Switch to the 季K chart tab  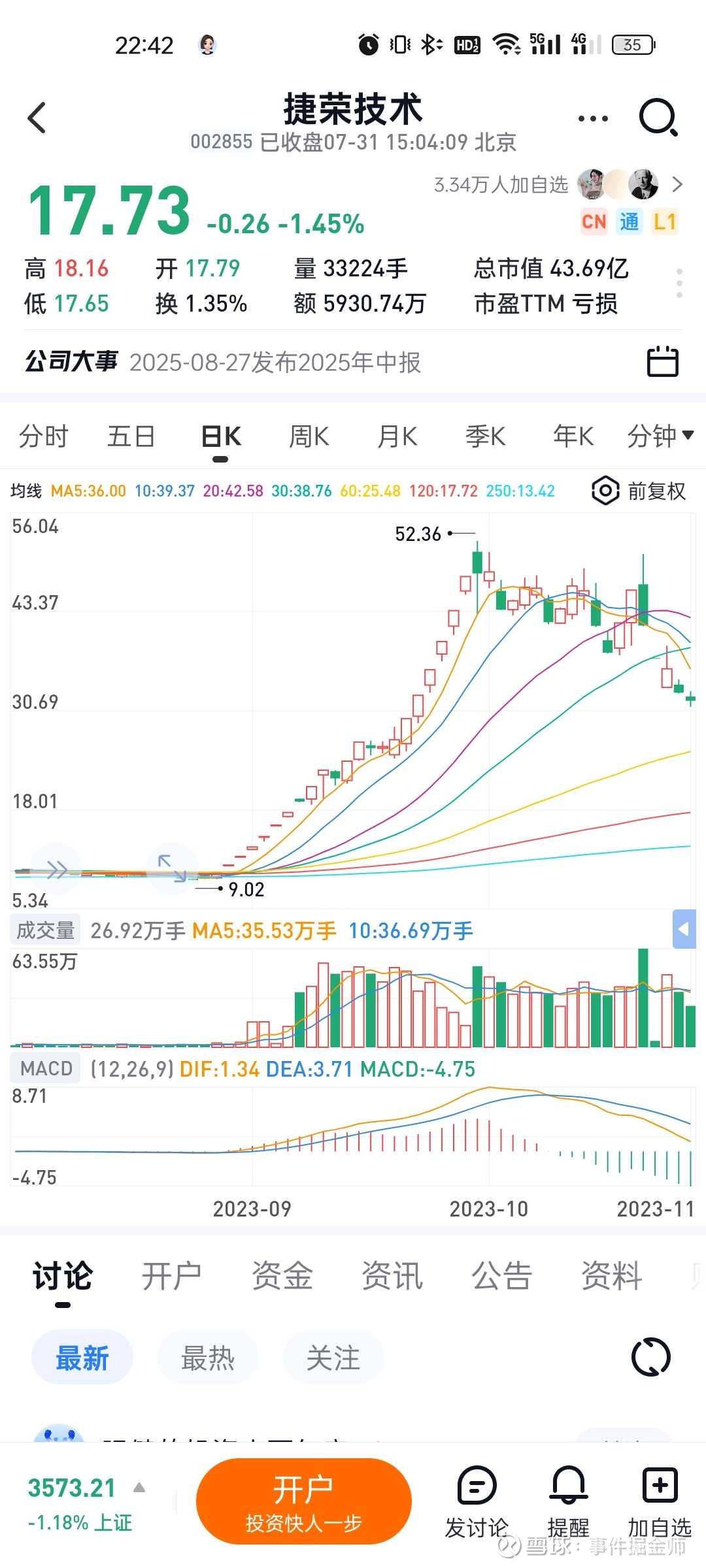(485, 436)
